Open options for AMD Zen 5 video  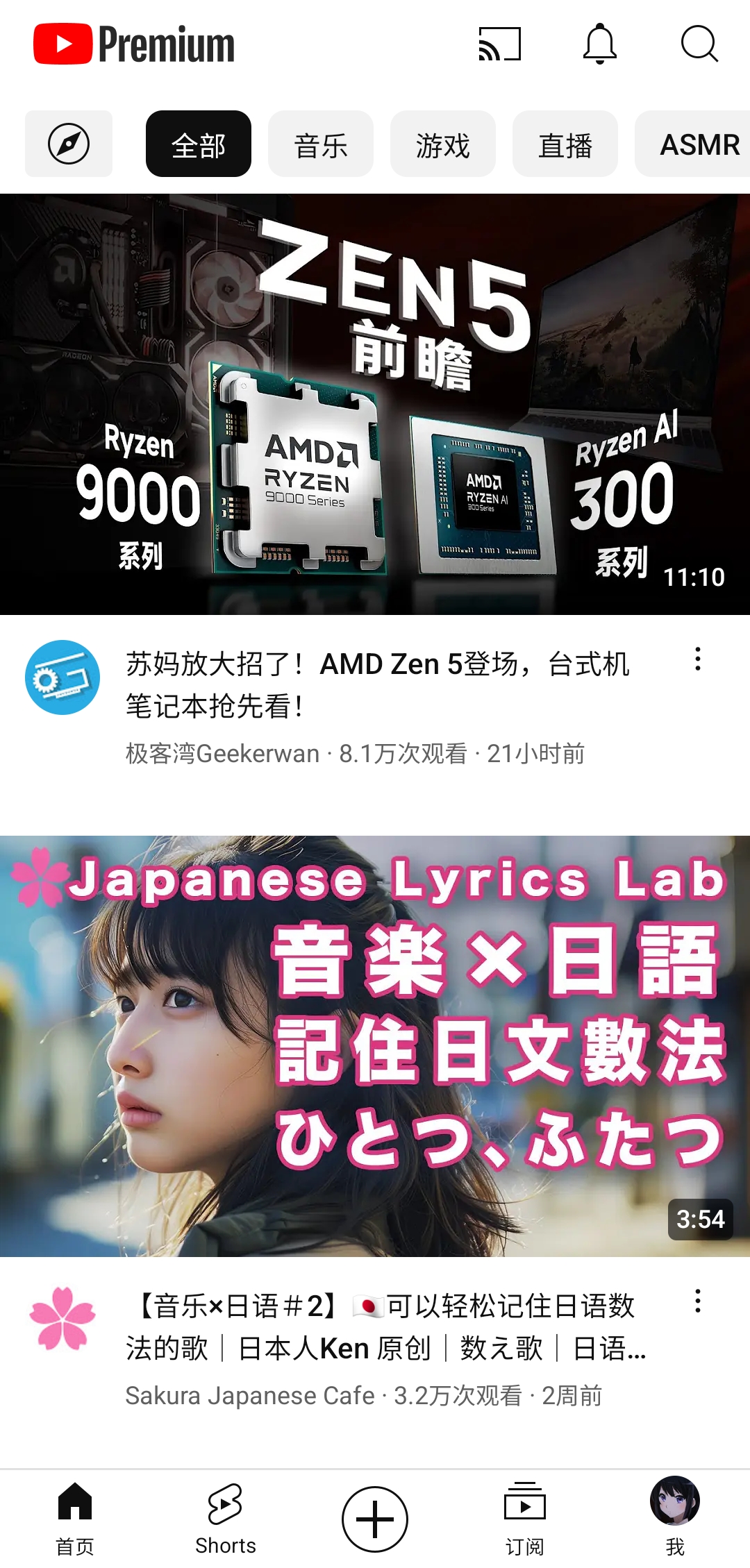[x=697, y=659]
